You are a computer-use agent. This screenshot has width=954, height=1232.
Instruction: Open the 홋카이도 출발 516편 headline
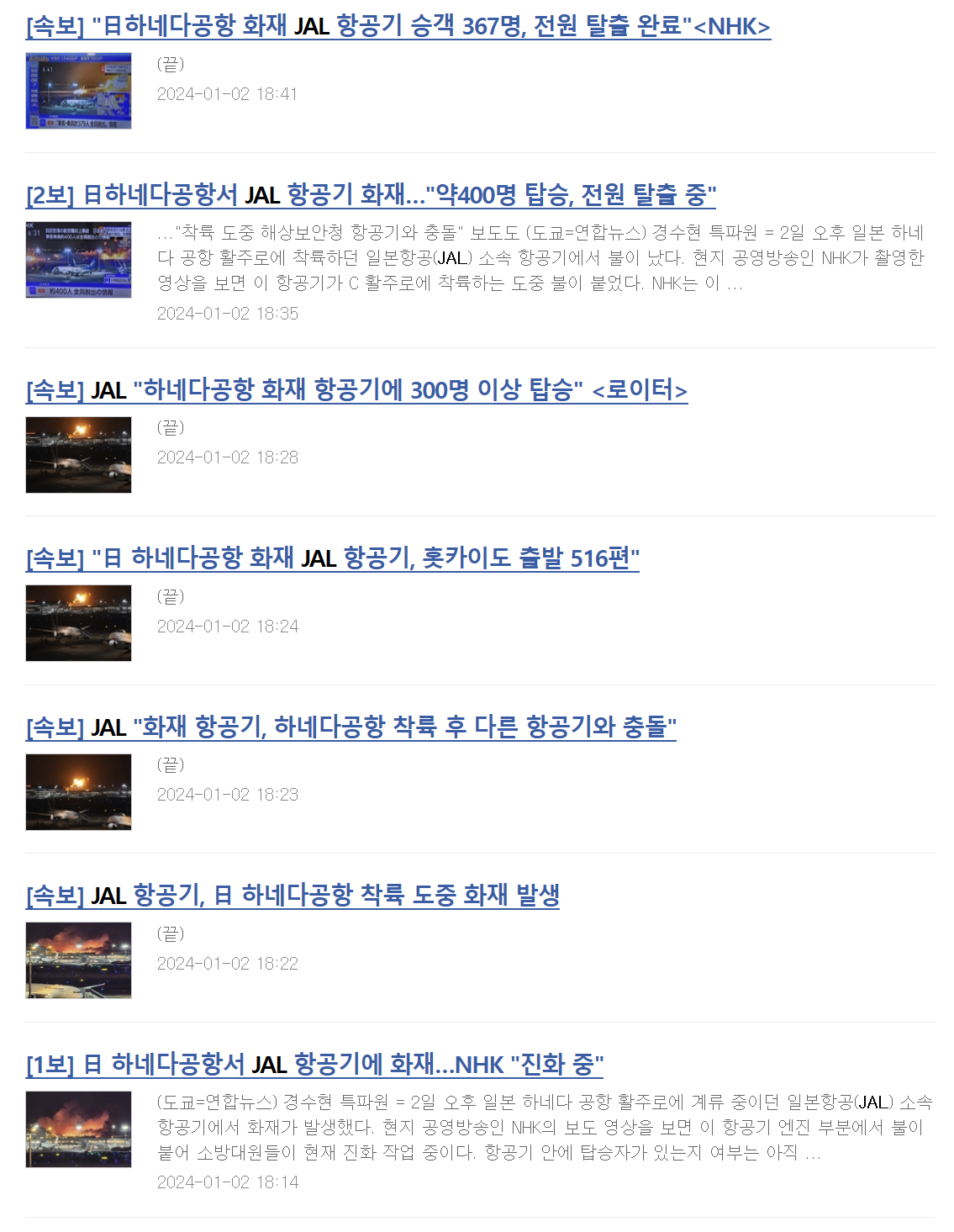pyautogui.click(x=332, y=559)
